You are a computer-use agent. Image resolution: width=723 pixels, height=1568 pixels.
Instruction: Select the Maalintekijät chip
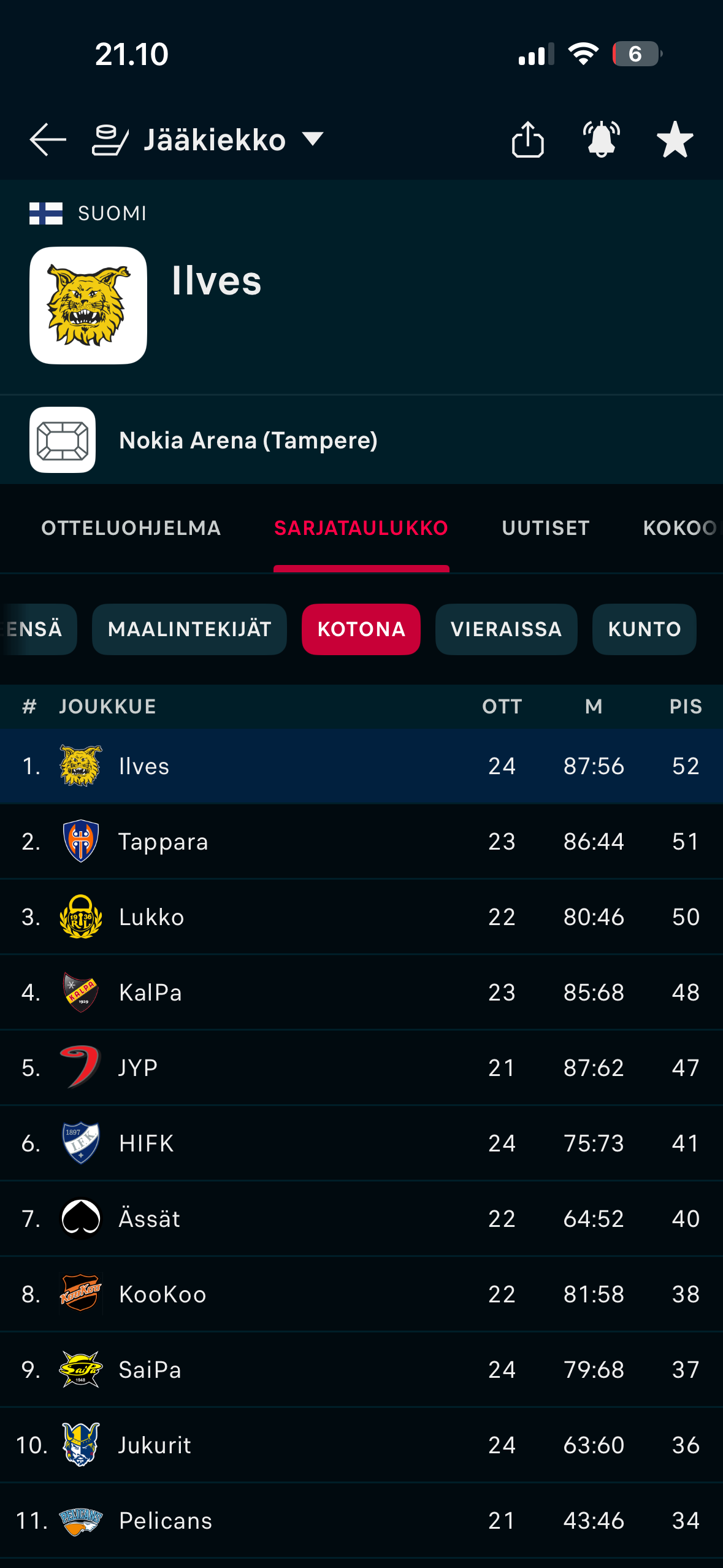tap(189, 629)
